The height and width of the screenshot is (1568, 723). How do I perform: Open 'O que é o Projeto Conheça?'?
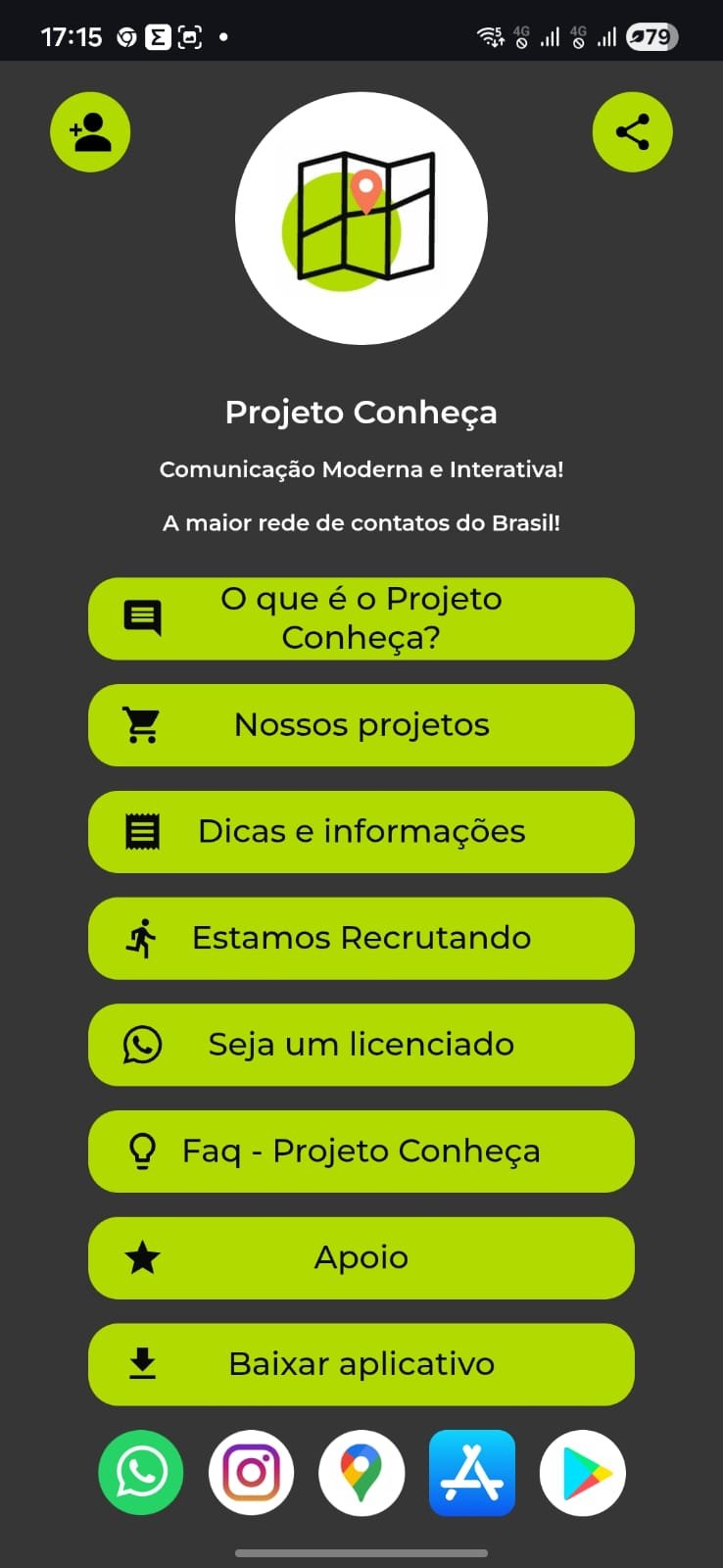point(361,618)
